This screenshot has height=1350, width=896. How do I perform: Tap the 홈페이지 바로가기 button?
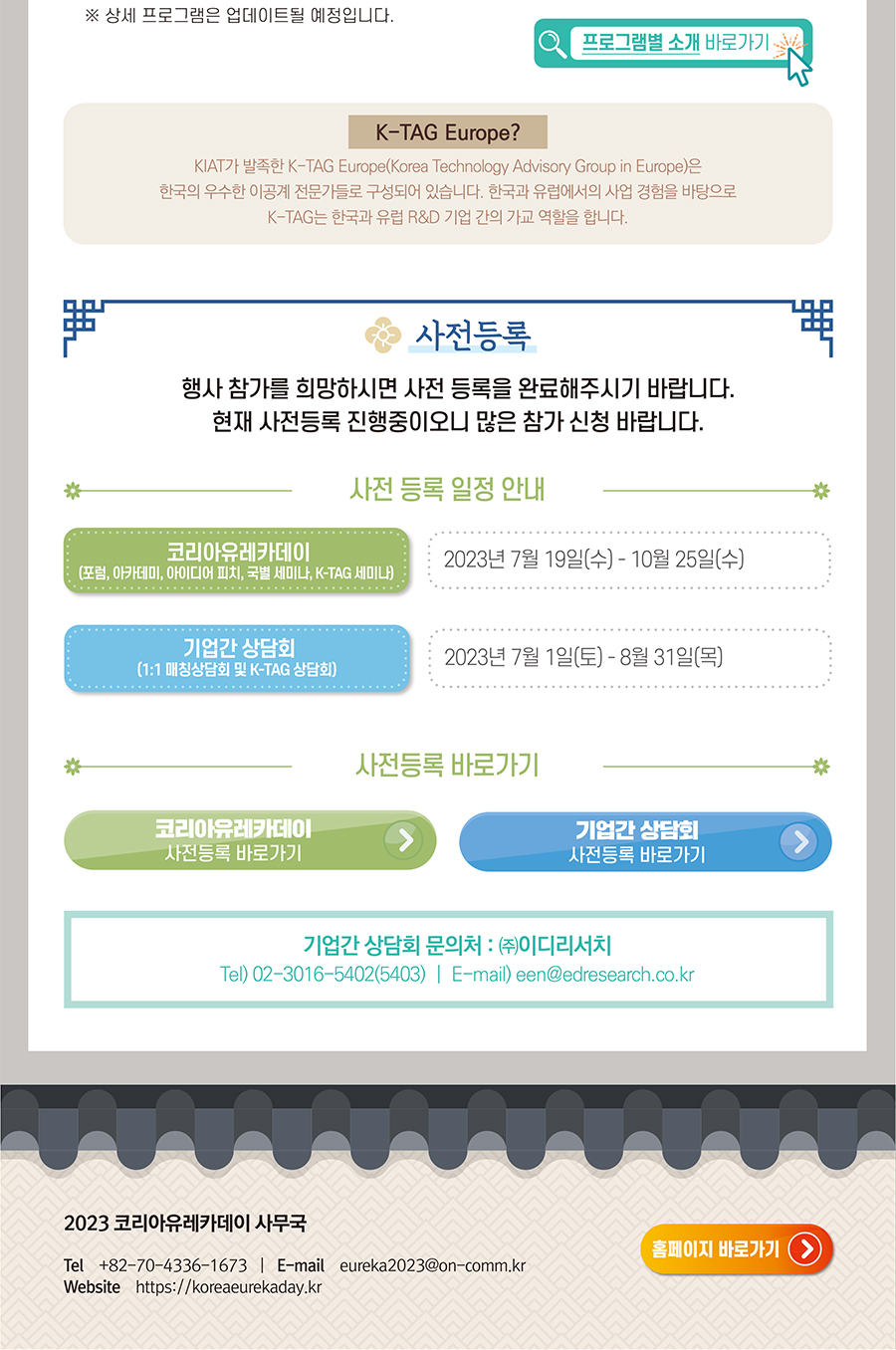736,1248
